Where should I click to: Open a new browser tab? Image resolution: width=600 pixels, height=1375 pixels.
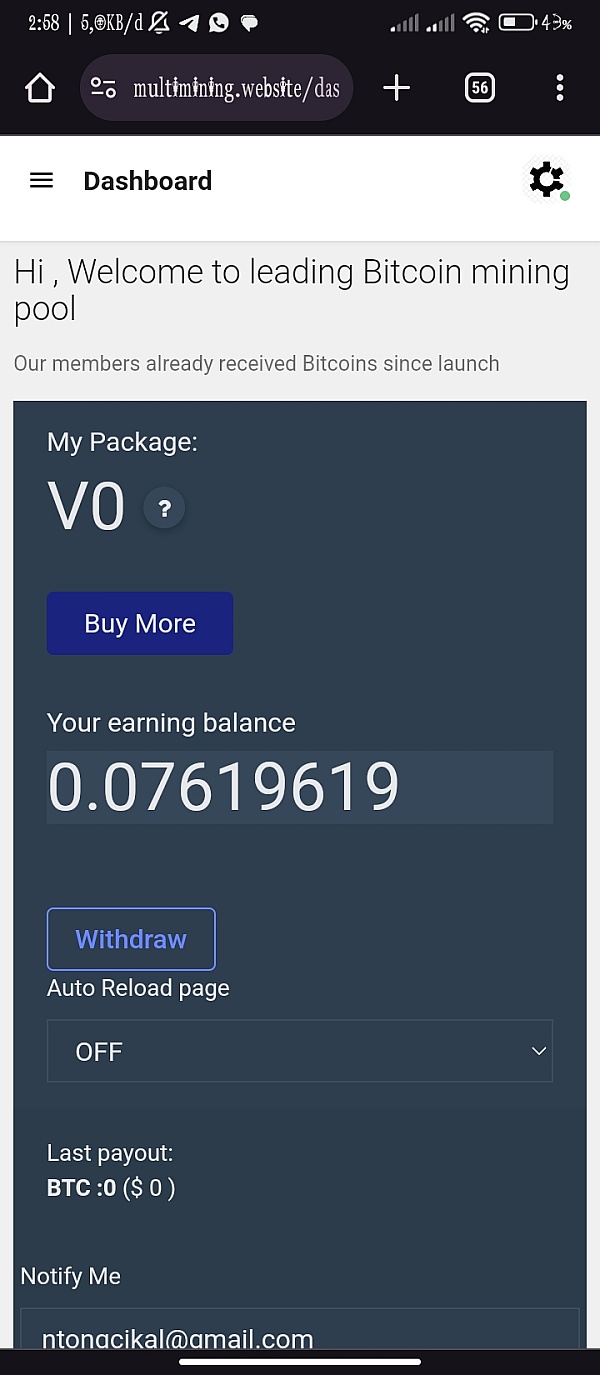397,88
